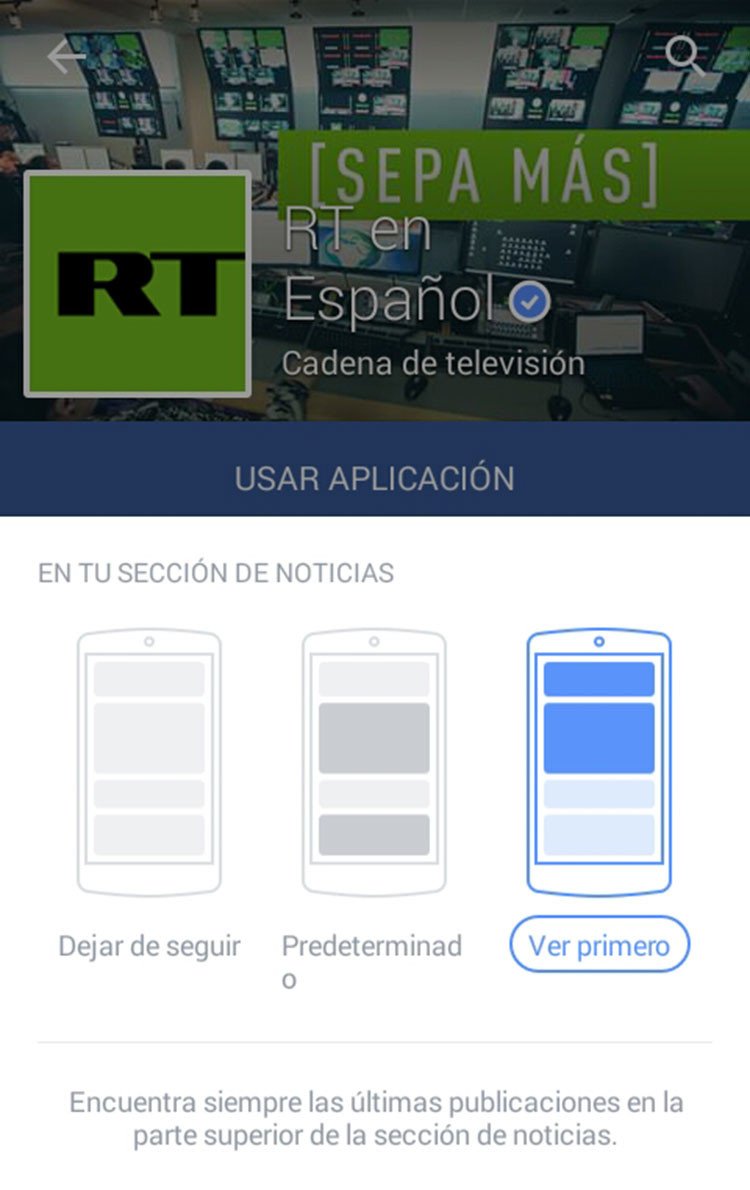Go back using the top-left arrow
The height and width of the screenshot is (1190, 750).
pos(66,57)
